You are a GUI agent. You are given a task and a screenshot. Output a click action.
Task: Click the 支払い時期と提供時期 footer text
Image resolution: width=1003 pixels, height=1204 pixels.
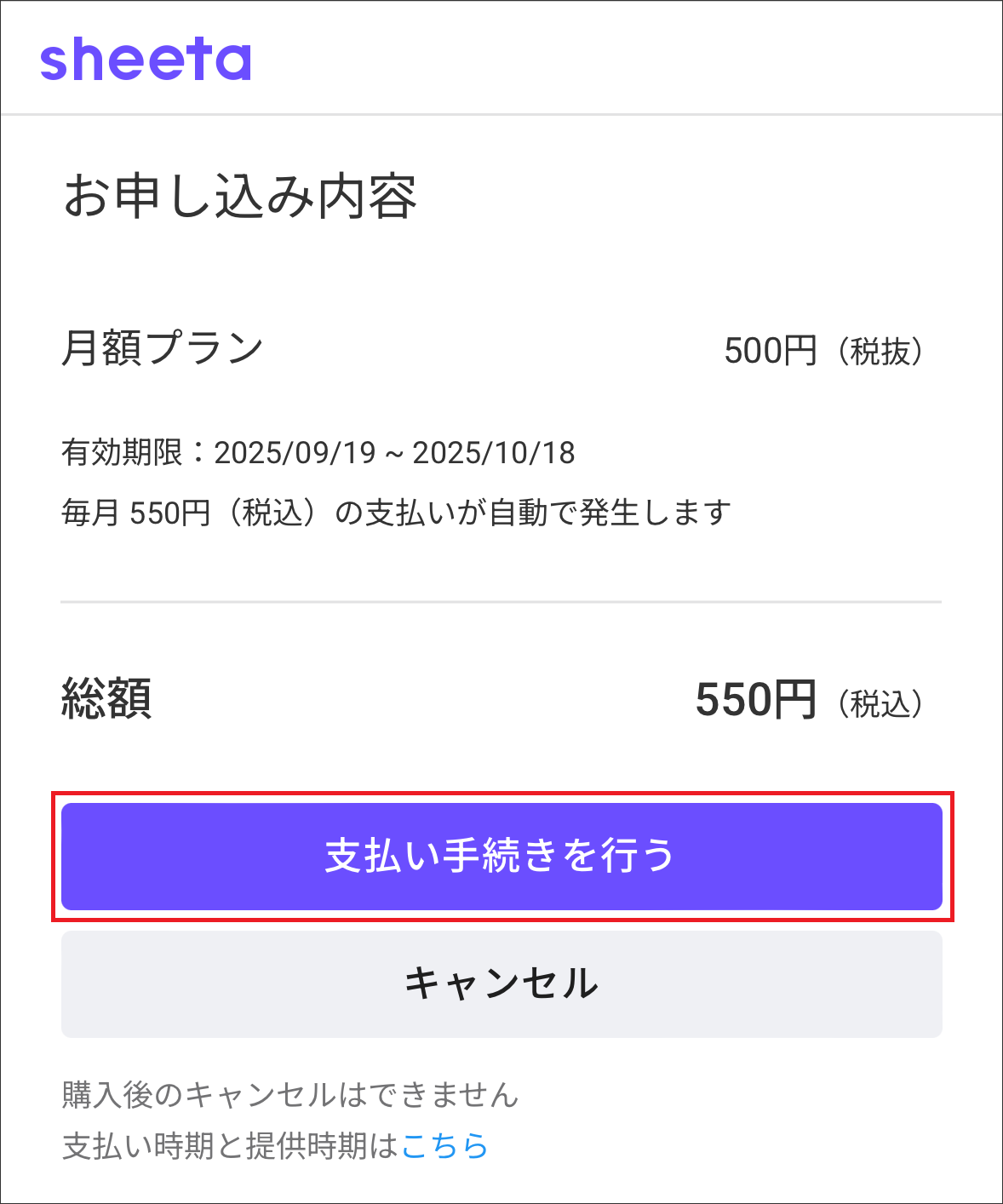point(230,1146)
